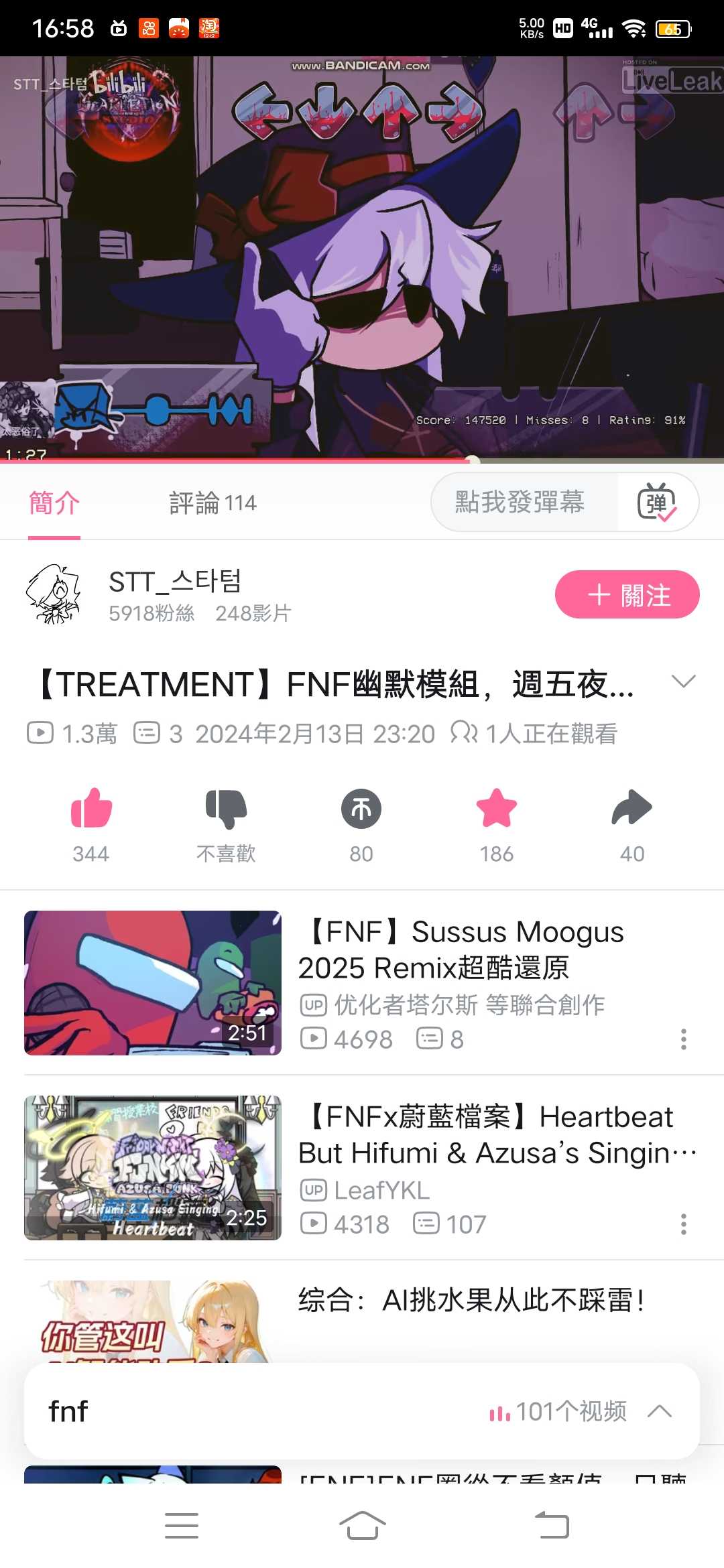The height and width of the screenshot is (1568, 724).
Task: Open more options for Sussus Moogus video
Action: [683, 1039]
